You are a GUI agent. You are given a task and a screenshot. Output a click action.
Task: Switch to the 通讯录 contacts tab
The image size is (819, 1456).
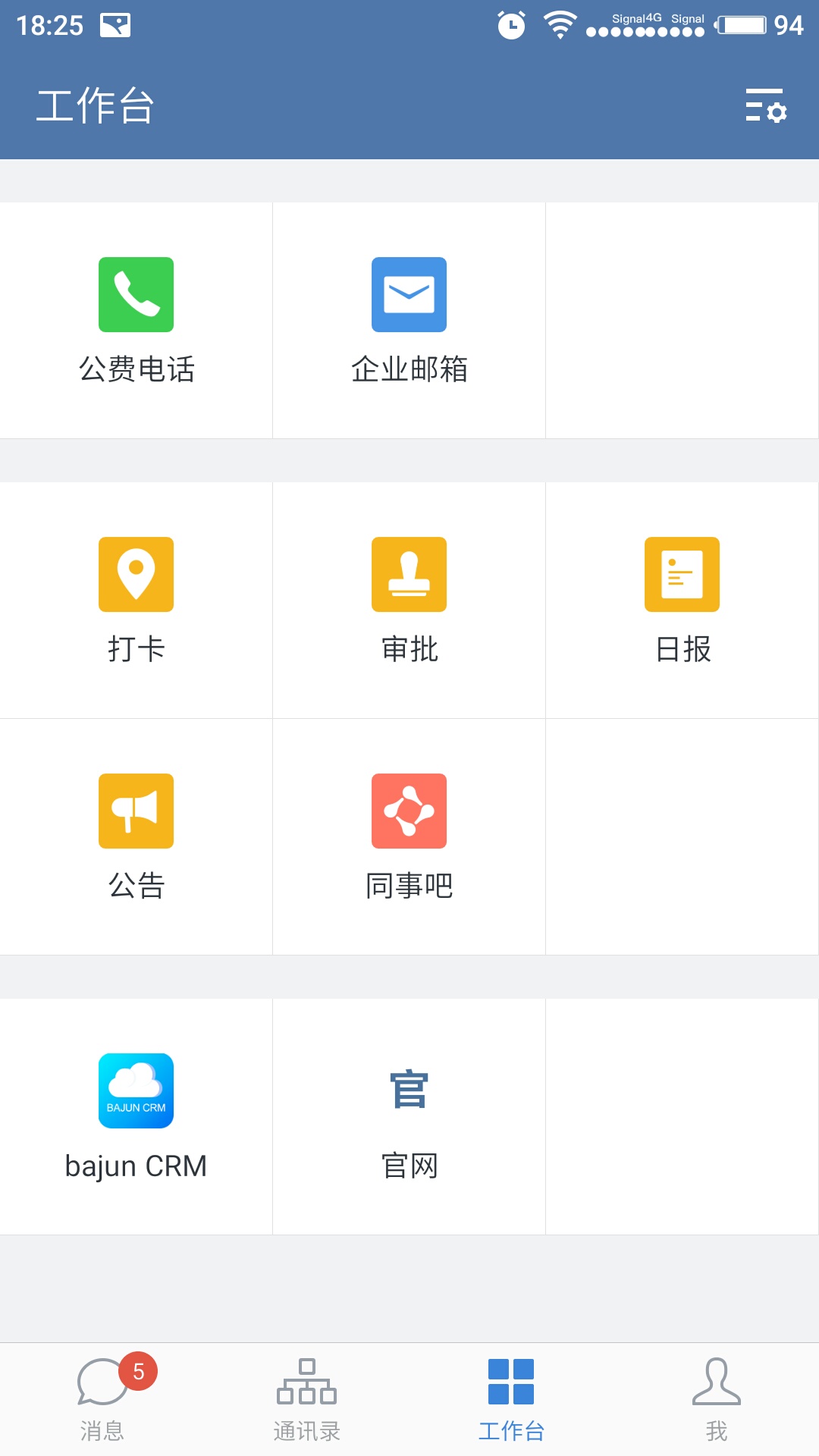(307, 1403)
